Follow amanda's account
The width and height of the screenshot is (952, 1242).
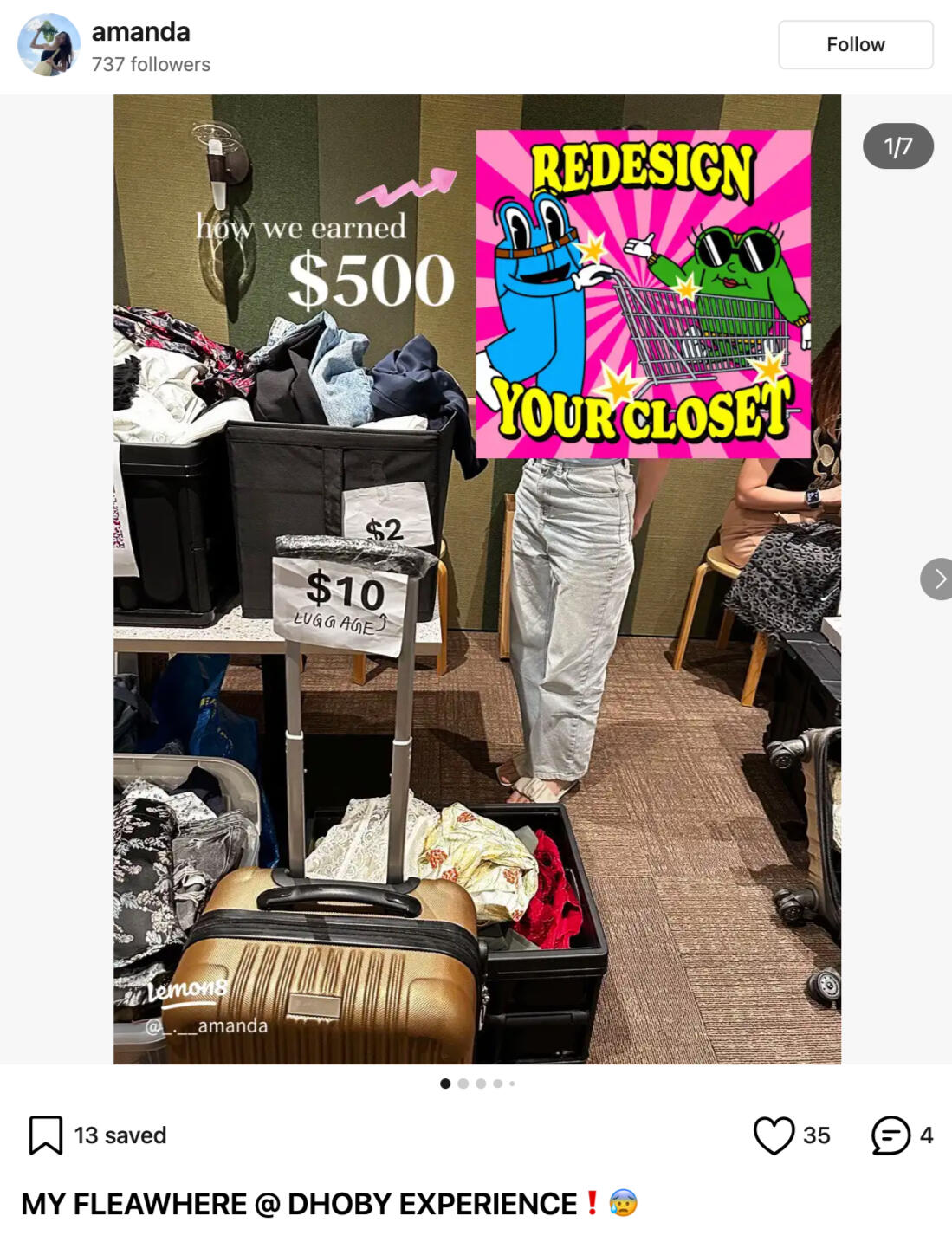pyautogui.click(x=855, y=45)
